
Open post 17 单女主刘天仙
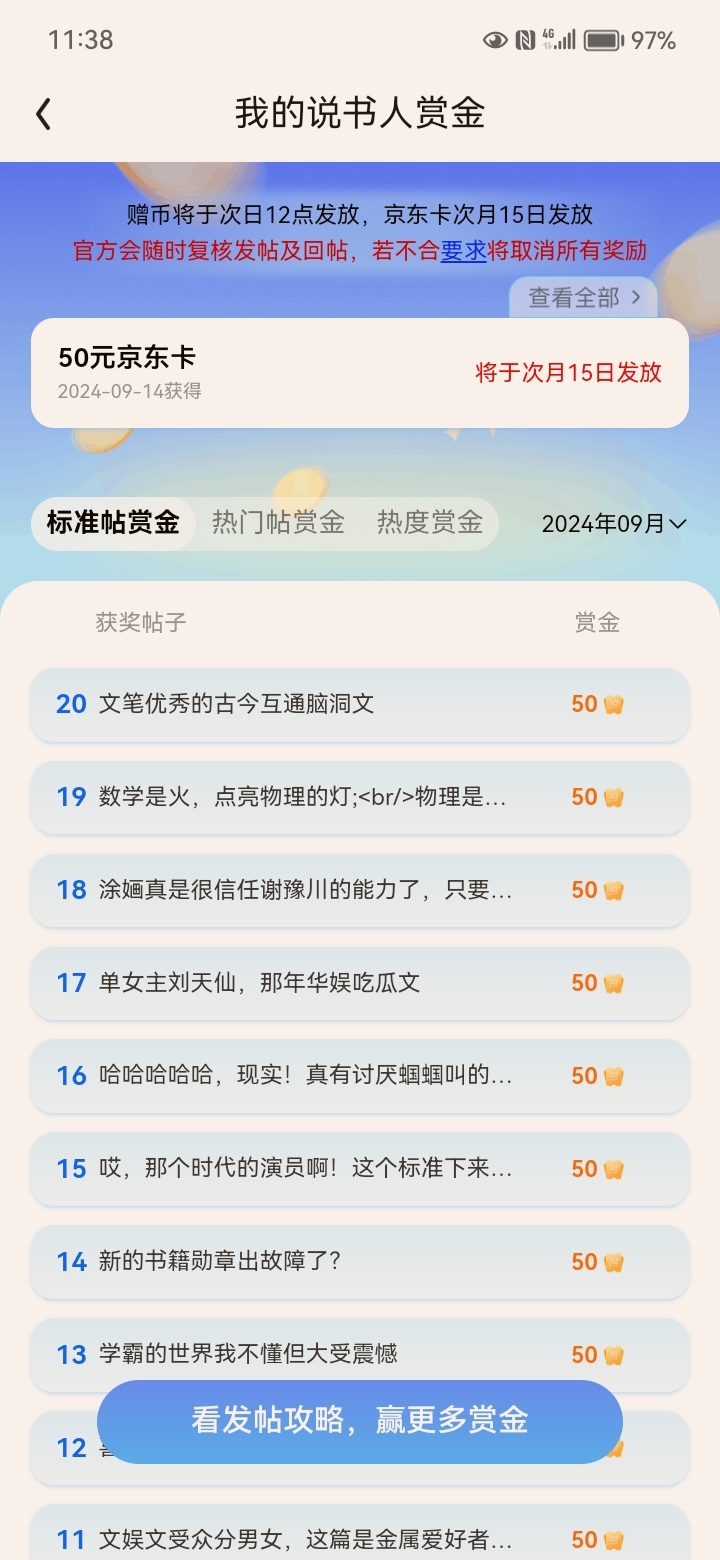pyautogui.click(x=360, y=983)
